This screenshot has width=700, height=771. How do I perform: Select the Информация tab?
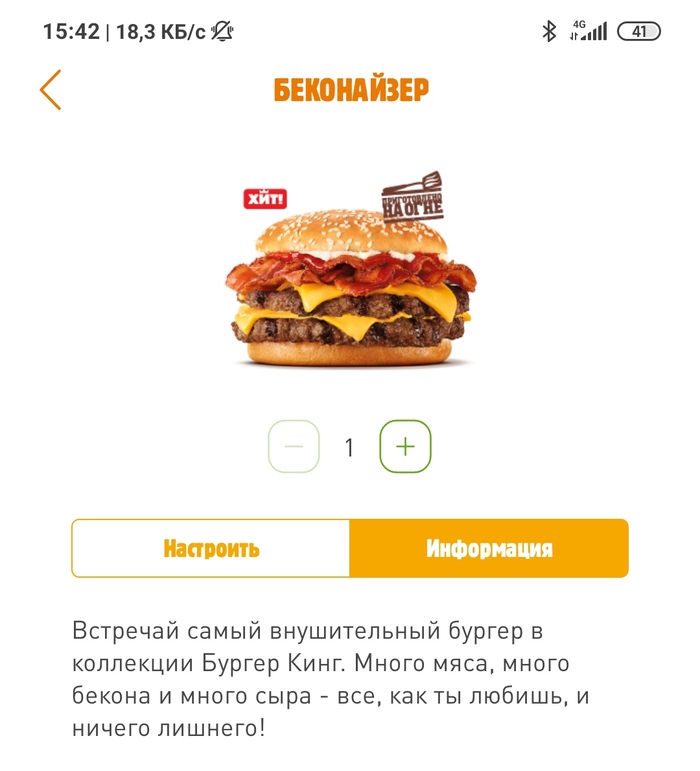click(x=489, y=548)
